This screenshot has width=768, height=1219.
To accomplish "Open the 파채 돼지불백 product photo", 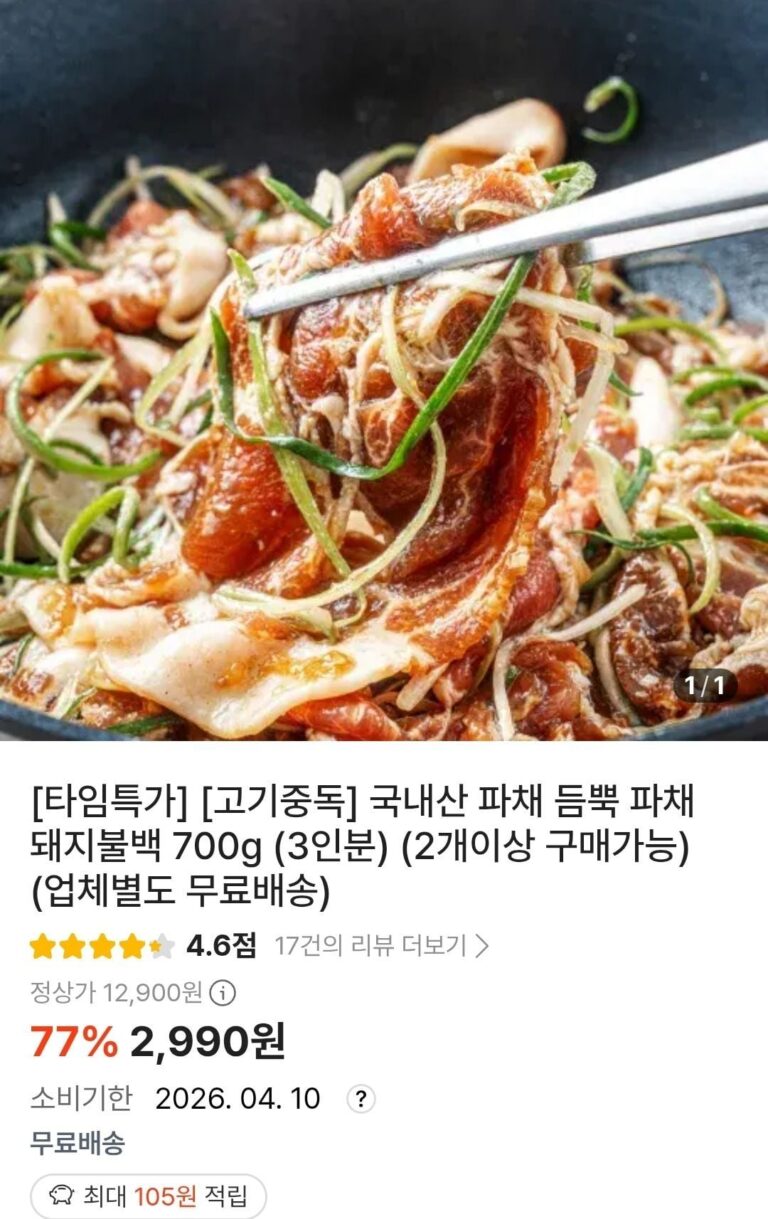I will click(x=384, y=370).
